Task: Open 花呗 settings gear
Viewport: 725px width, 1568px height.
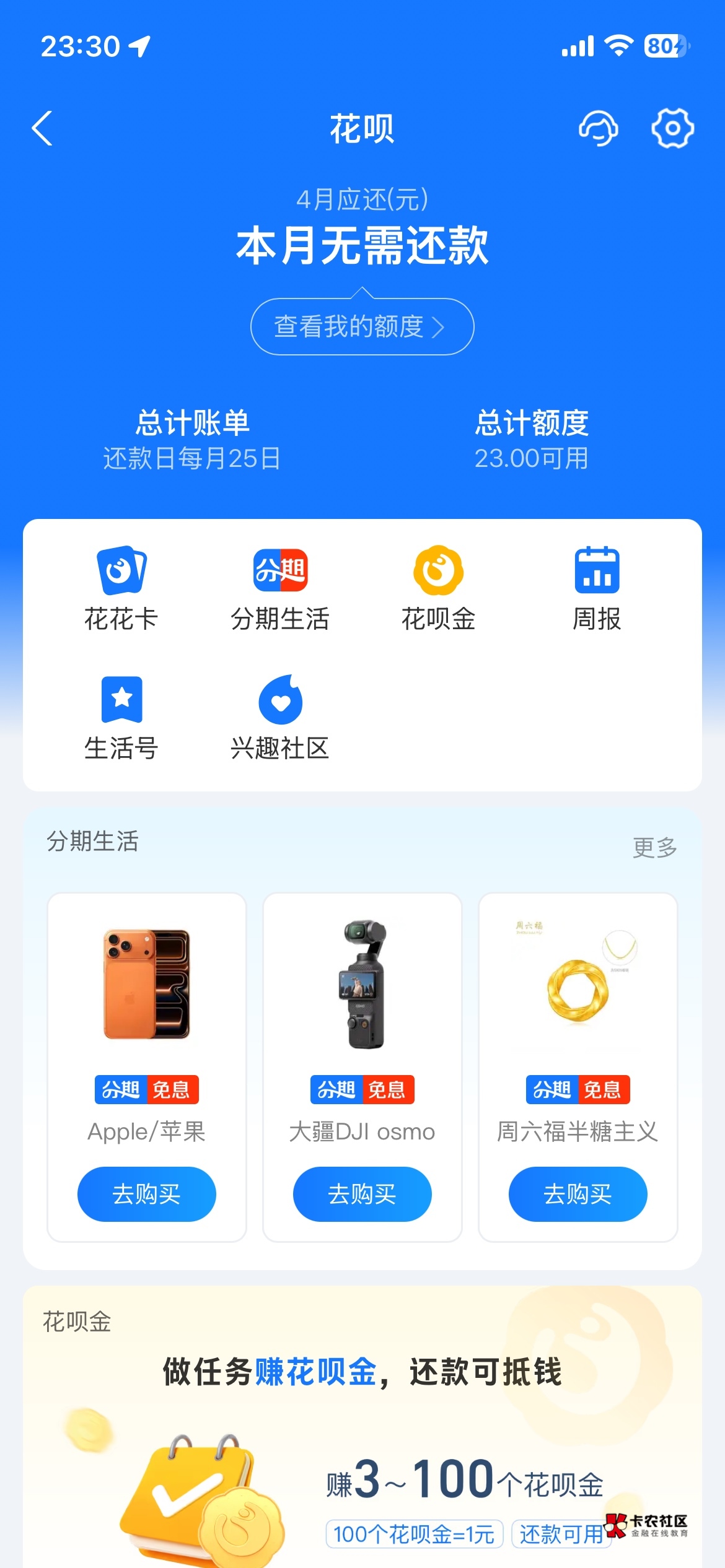Action: (672, 129)
